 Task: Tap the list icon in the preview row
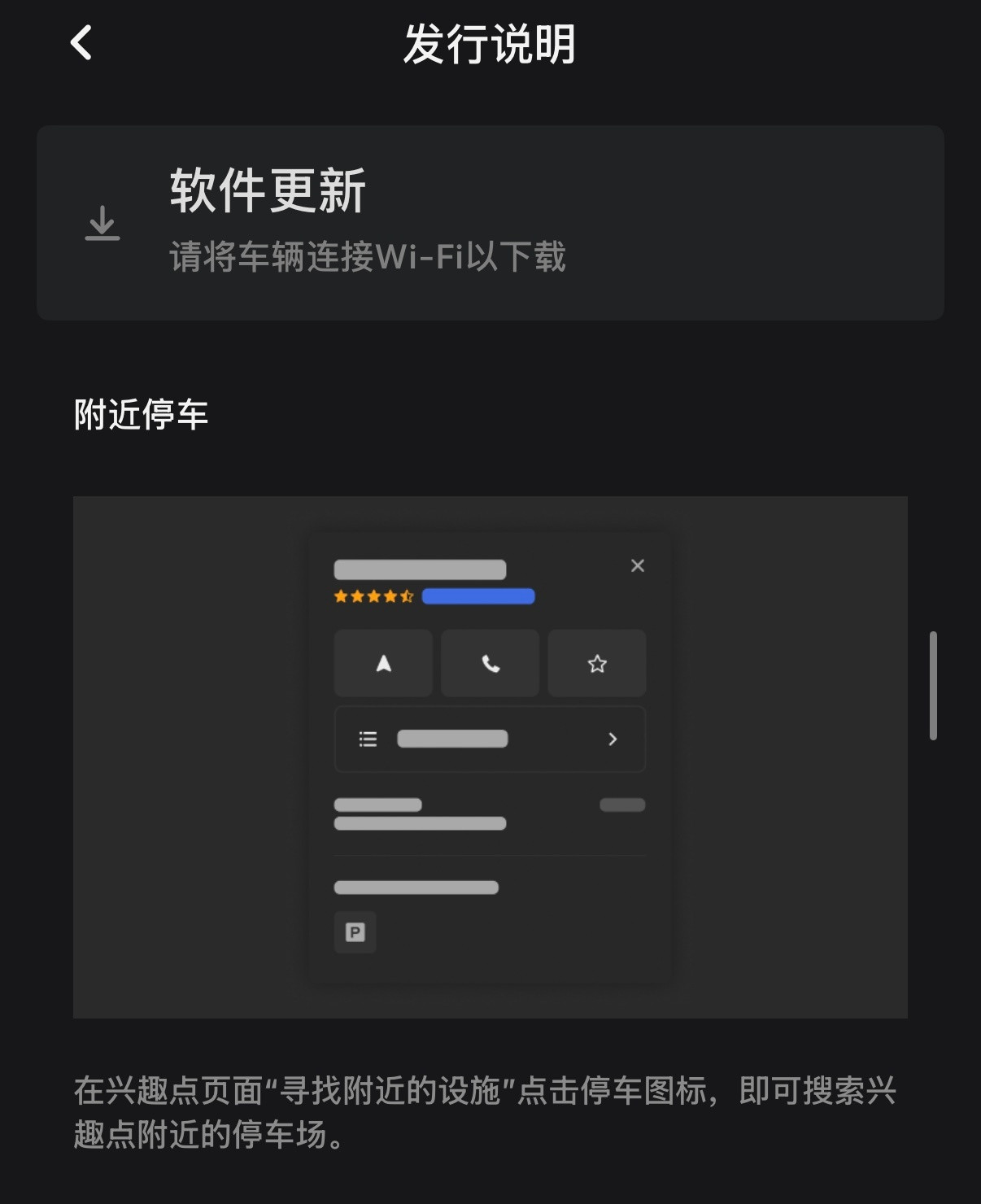click(x=367, y=739)
